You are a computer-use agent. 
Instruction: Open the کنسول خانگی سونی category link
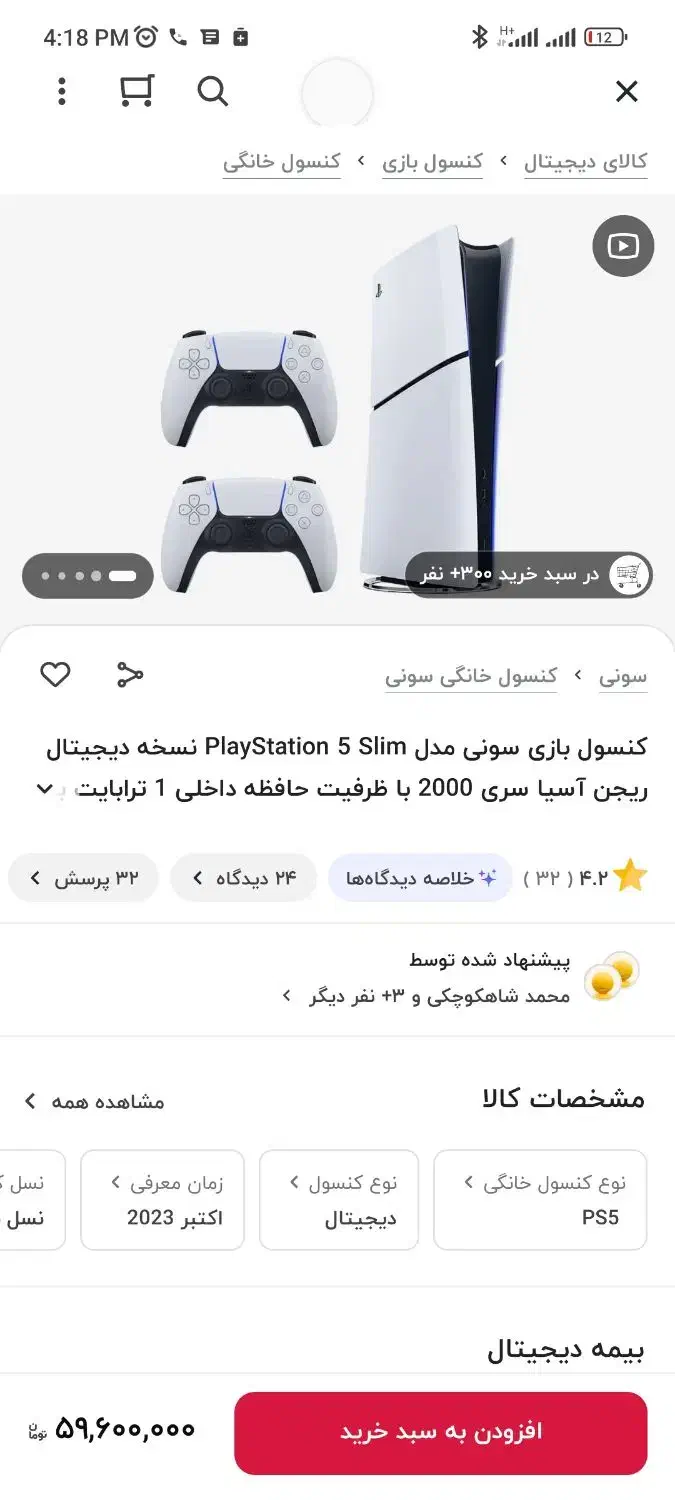tap(471, 677)
